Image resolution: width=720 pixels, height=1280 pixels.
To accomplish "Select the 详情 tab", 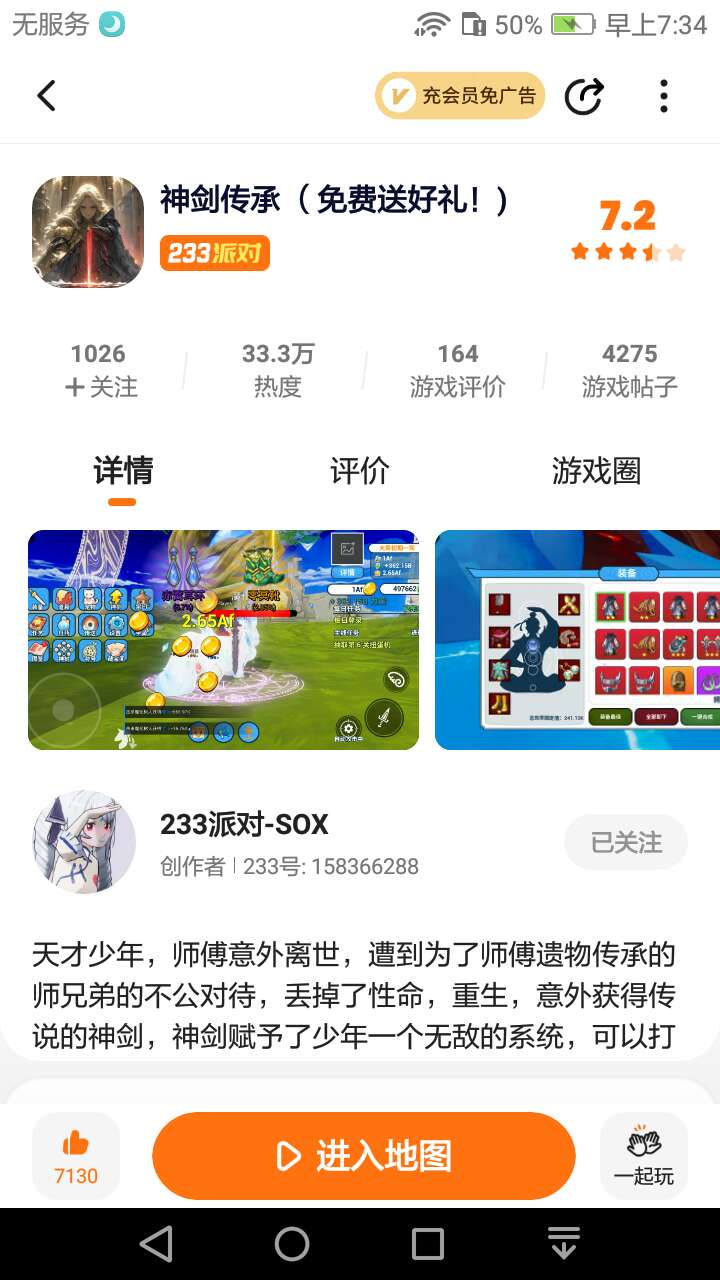I will tap(122, 471).
